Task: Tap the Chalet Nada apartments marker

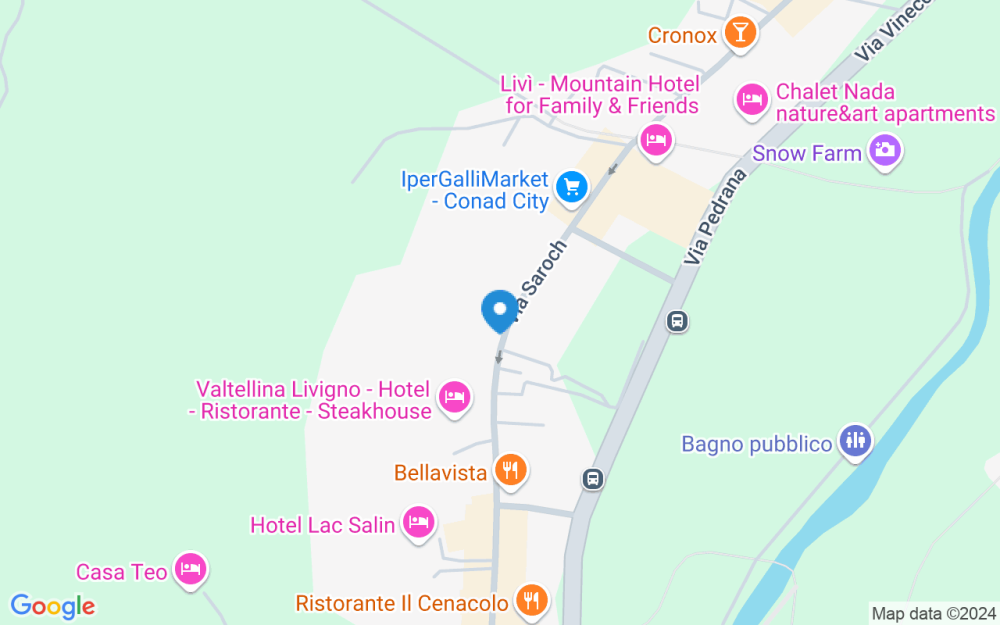Action: pos(752,101)
